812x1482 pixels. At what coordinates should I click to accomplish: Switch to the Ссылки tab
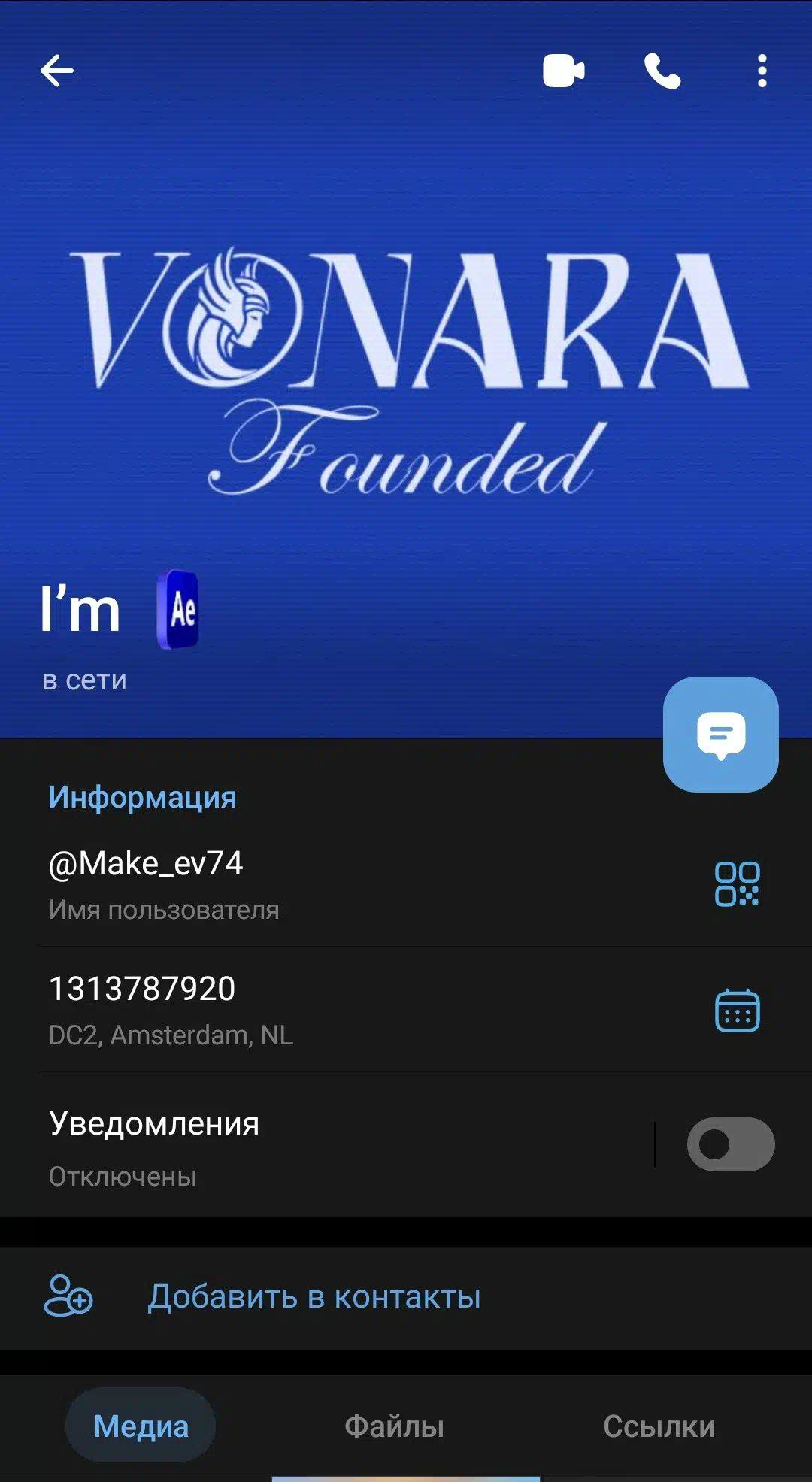tap(659, 1426)
